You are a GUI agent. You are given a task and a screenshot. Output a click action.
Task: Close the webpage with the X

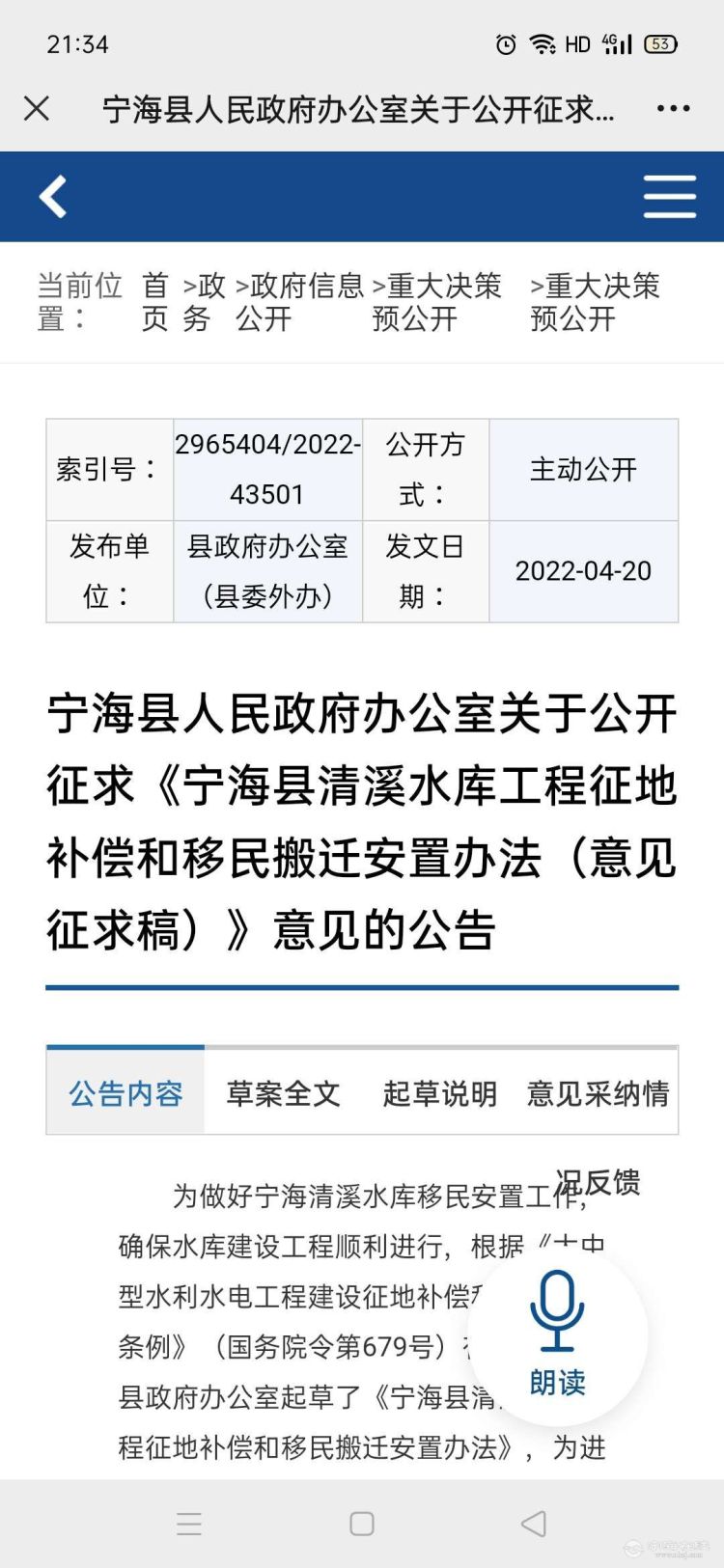pyautogui.click(x=37, y=108)
